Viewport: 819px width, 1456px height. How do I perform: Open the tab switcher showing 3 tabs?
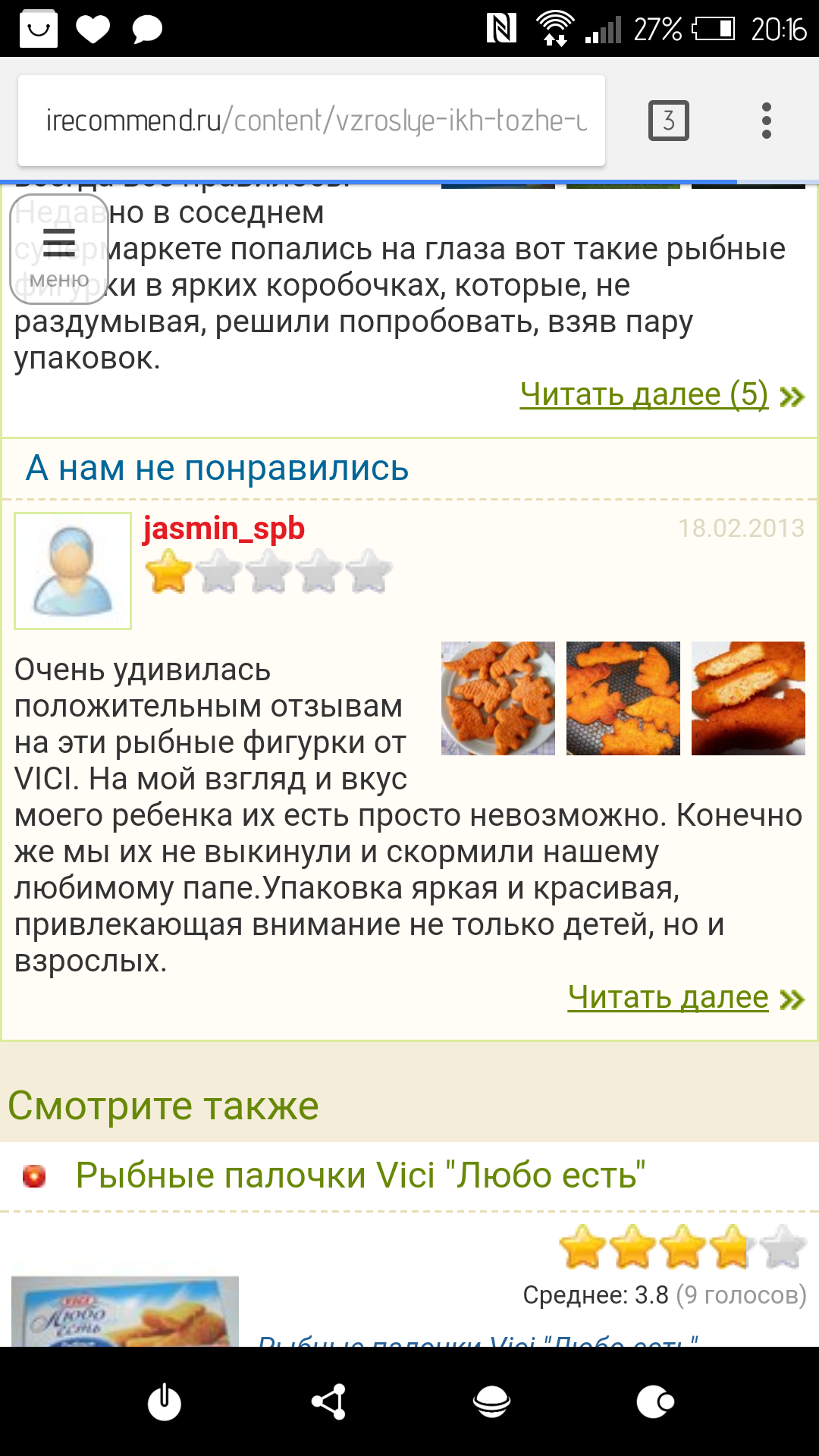pos(668,121)
